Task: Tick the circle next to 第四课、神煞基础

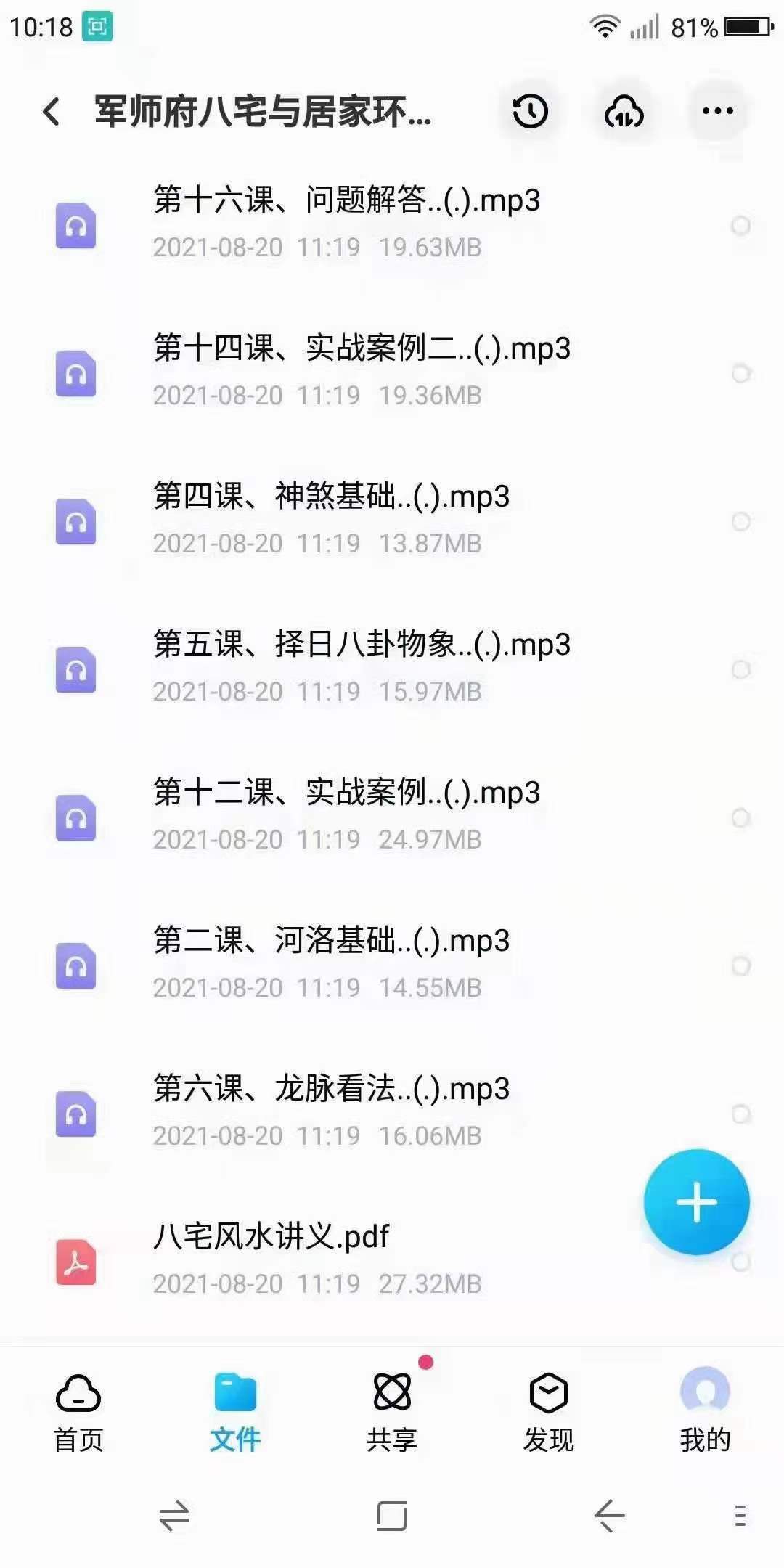Action: (x=740, y=522)
